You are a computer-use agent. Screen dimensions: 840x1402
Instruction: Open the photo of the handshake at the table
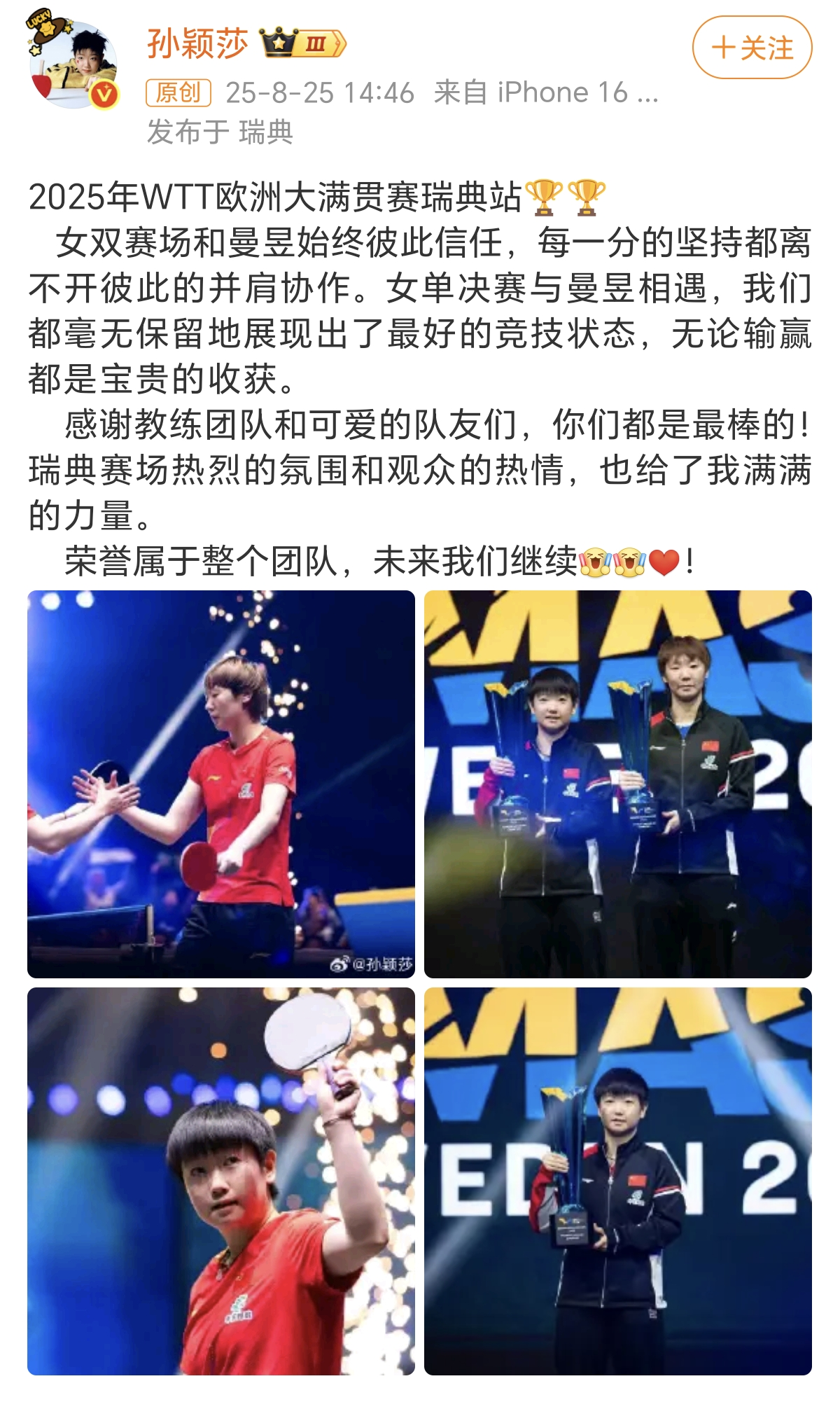[221, 784]
